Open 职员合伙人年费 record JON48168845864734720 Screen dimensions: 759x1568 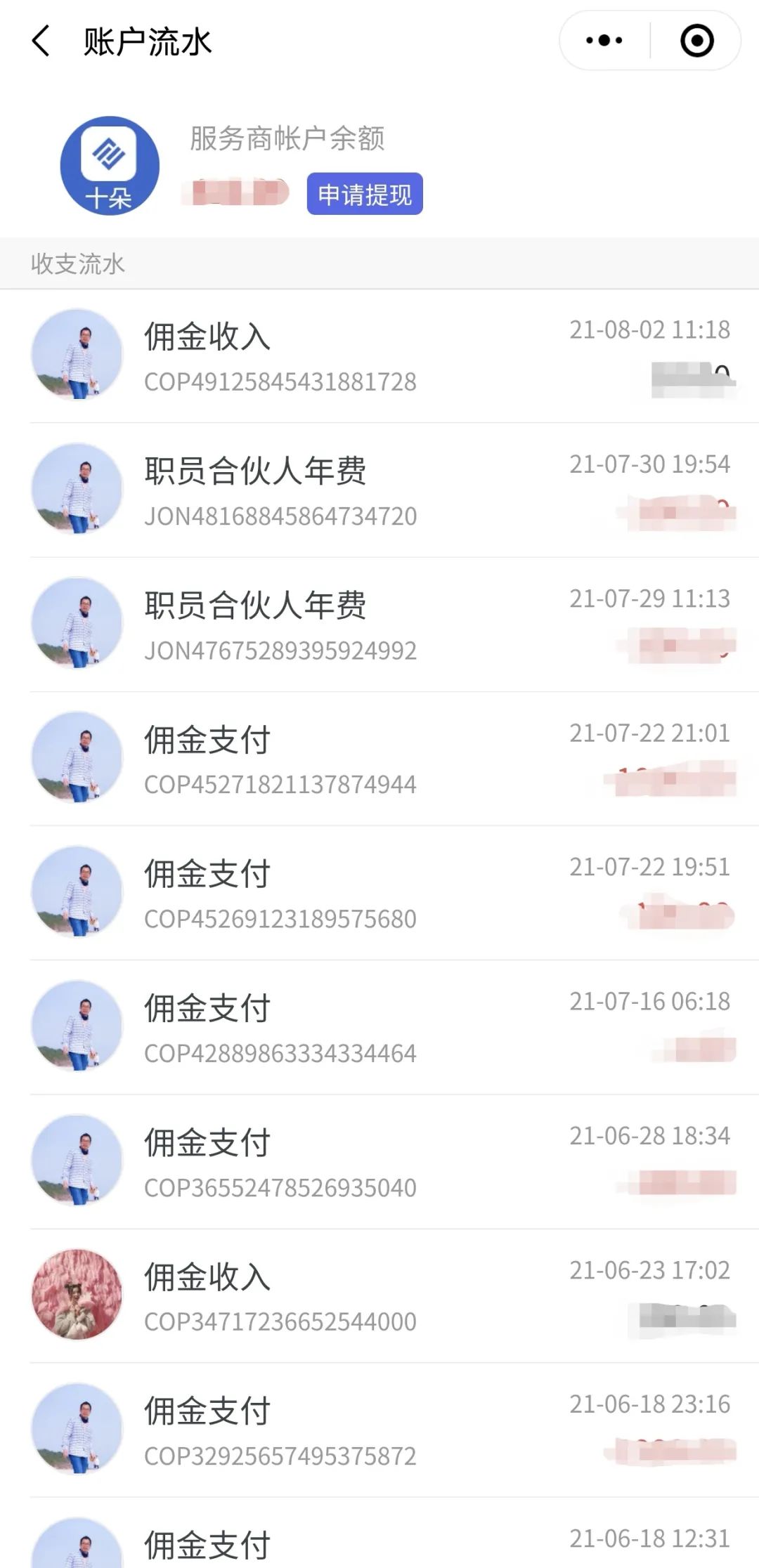click(379, 490)
